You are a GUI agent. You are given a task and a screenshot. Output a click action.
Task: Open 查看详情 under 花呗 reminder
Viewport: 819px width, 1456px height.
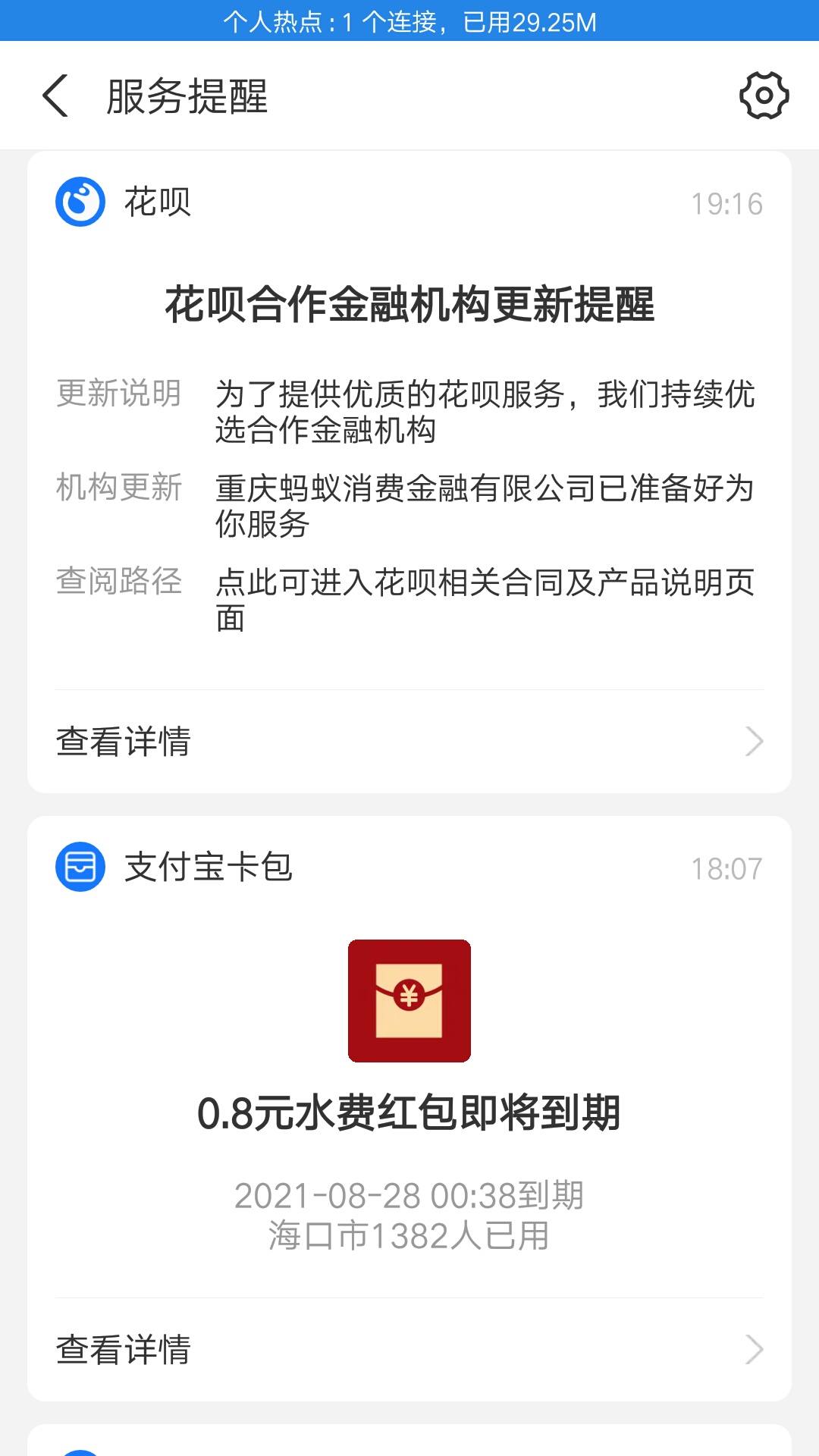tap(409, 742)
